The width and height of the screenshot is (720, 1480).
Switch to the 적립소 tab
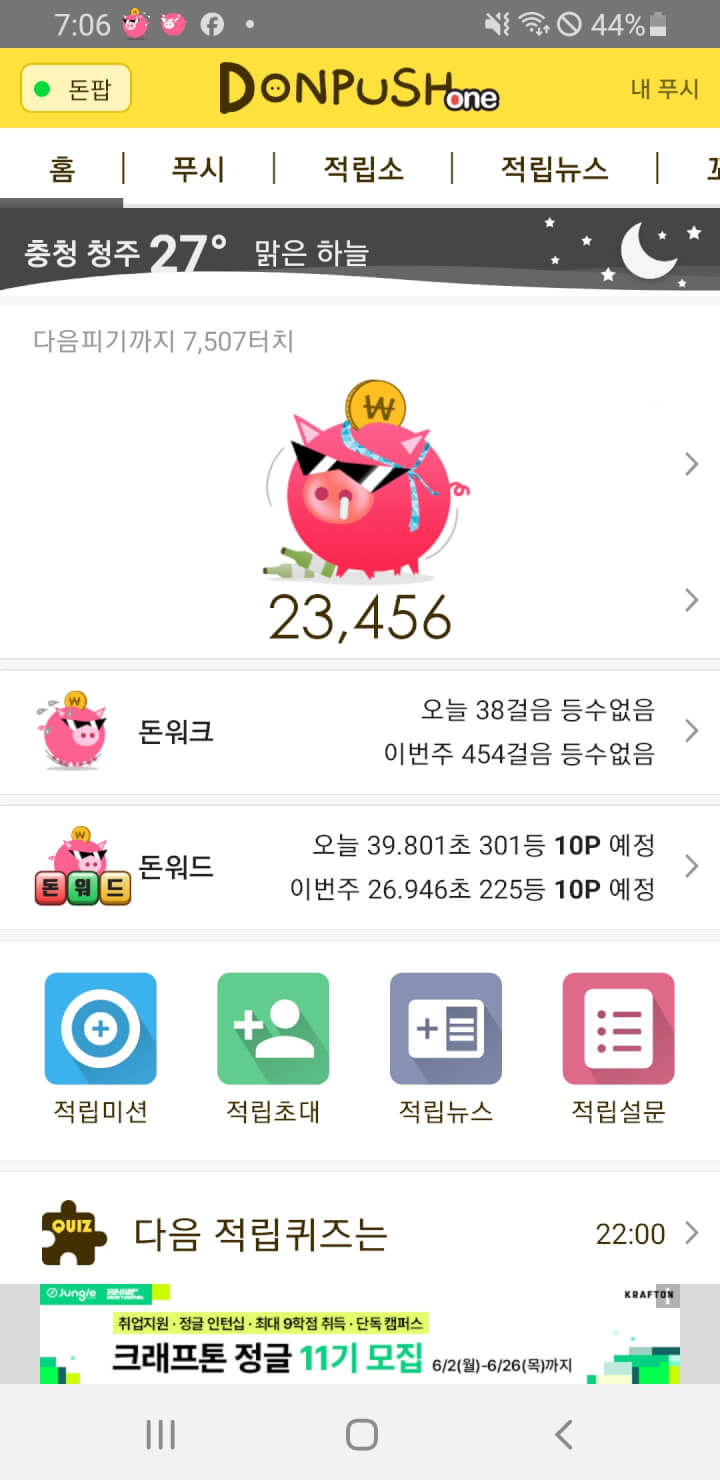[x=363, y=169]
